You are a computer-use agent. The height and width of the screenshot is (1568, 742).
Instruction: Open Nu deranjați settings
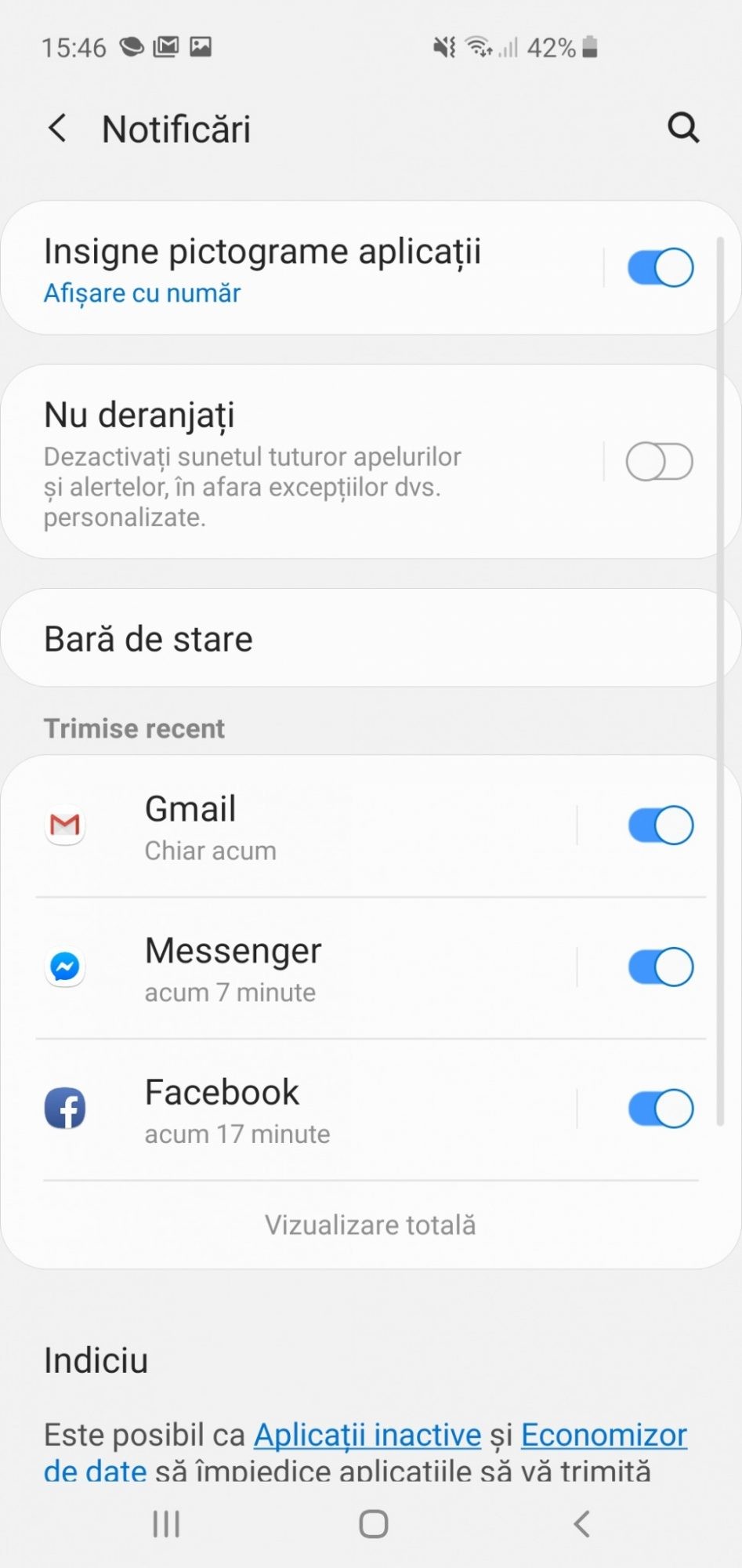click(x=298, y=463)
